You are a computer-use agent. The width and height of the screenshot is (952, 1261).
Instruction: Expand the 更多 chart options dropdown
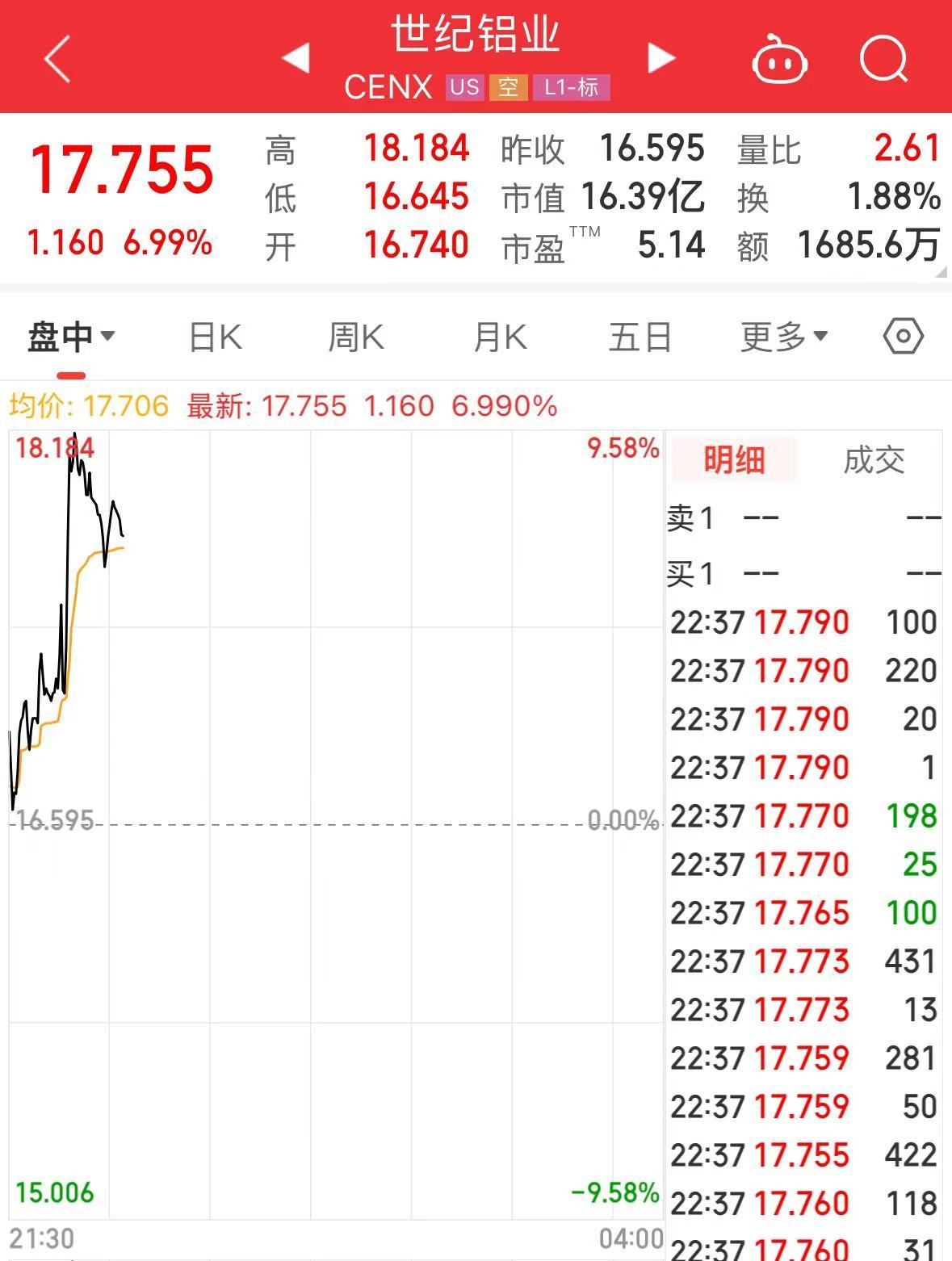[x=784, y=337]
